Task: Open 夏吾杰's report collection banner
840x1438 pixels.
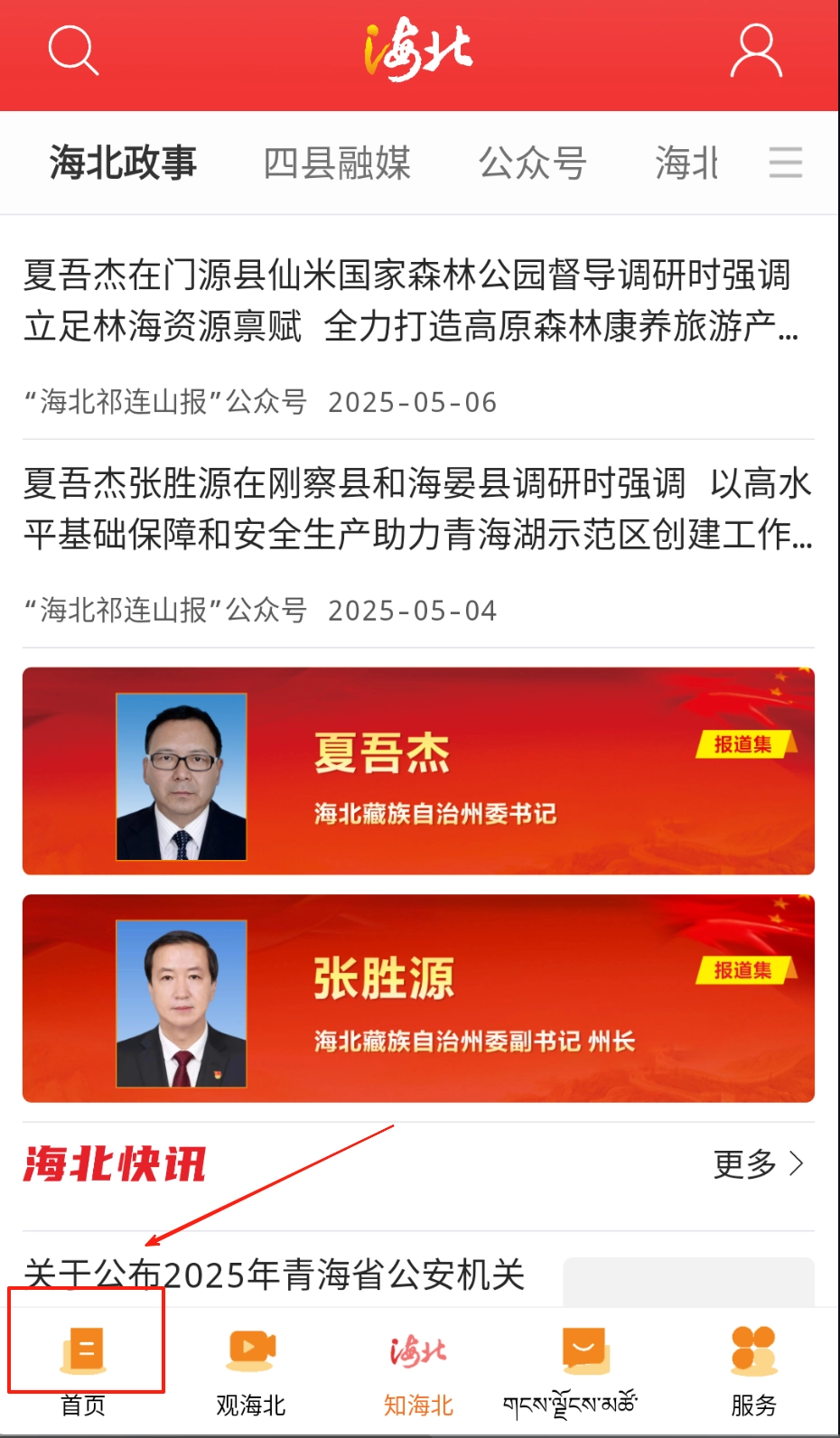Action: click(x=418, y=771)
